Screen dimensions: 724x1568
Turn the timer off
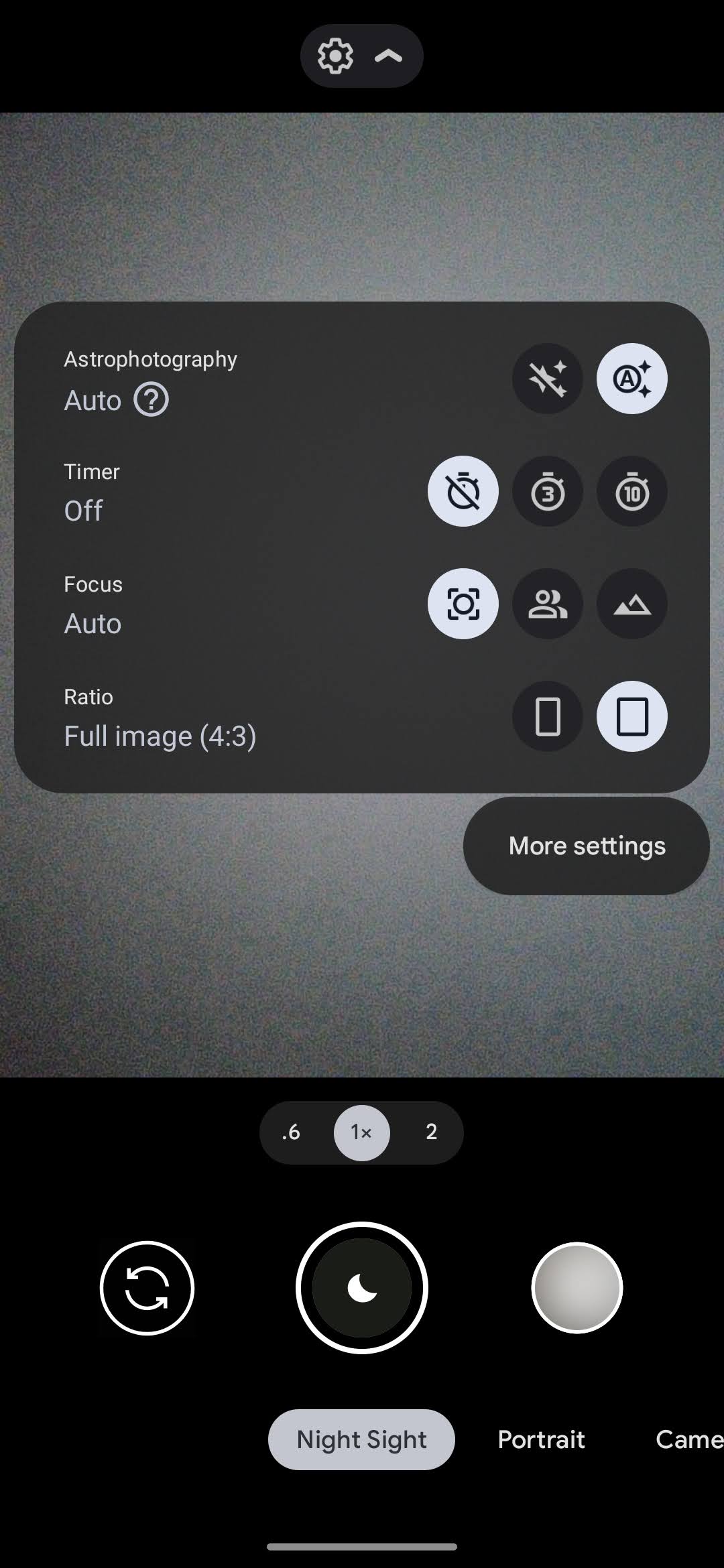point(463,491)
